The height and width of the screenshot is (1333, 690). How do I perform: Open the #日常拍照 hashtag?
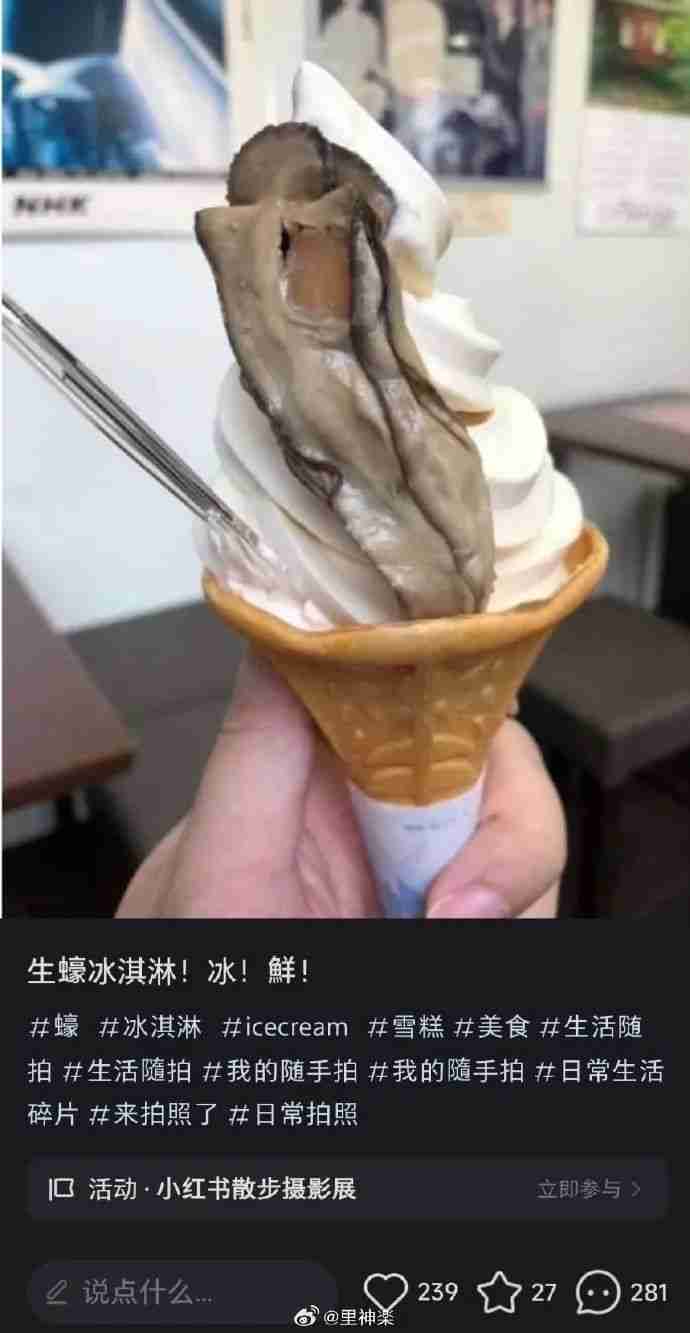click(292, 1113)
